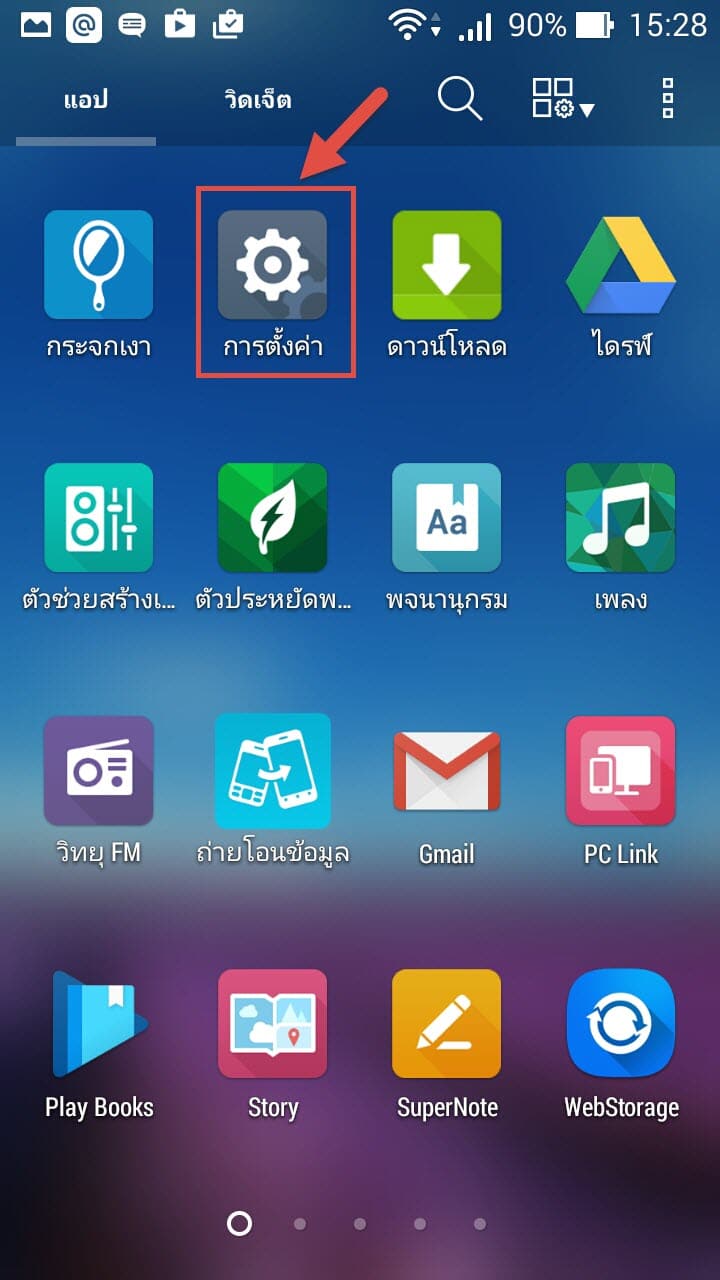Launch the กระจกเงา mirror app
The width and height of the screenshot is (720, 1280).
(98, 265)
